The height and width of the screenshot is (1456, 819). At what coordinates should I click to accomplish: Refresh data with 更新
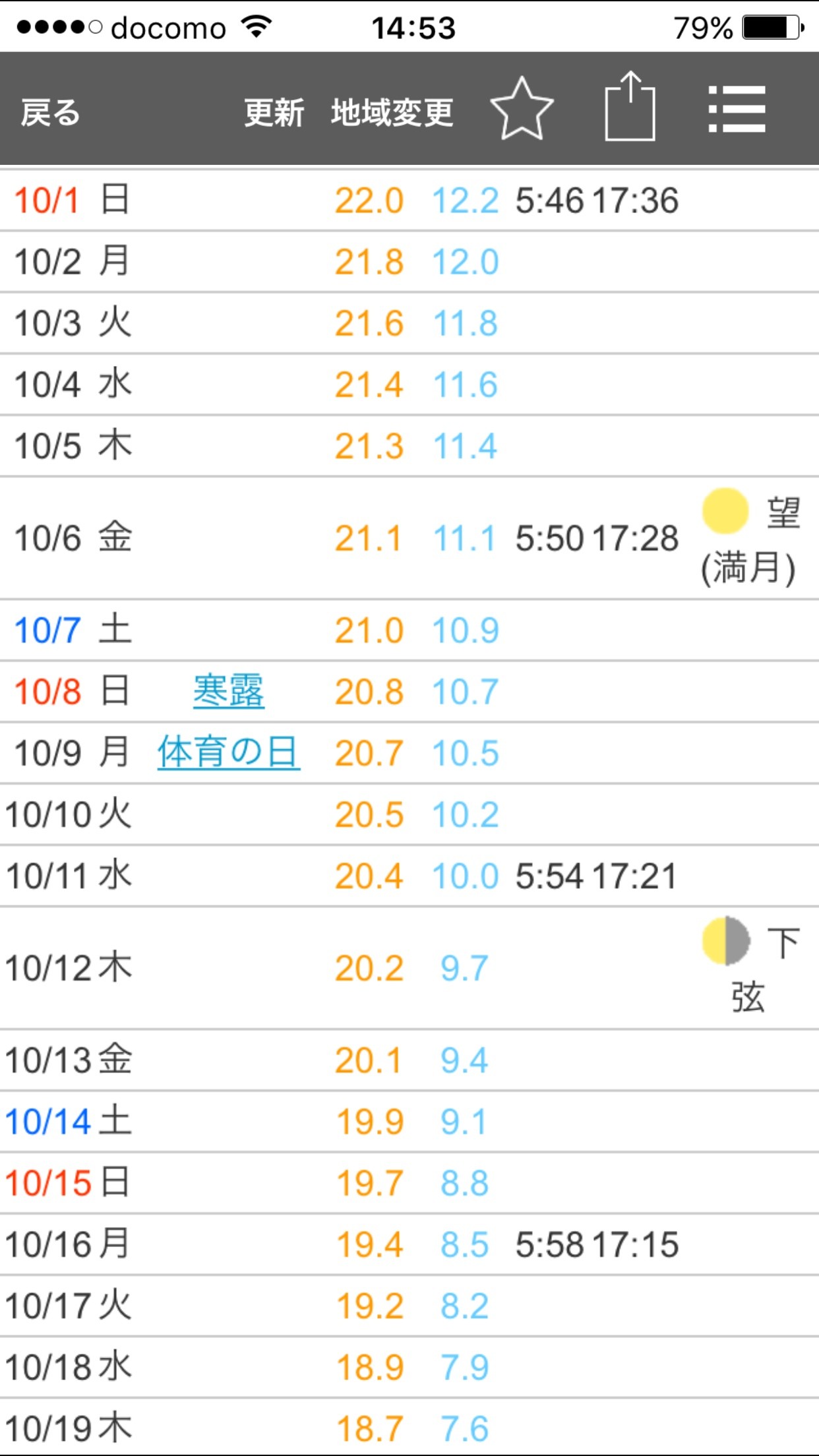[274, 112]
